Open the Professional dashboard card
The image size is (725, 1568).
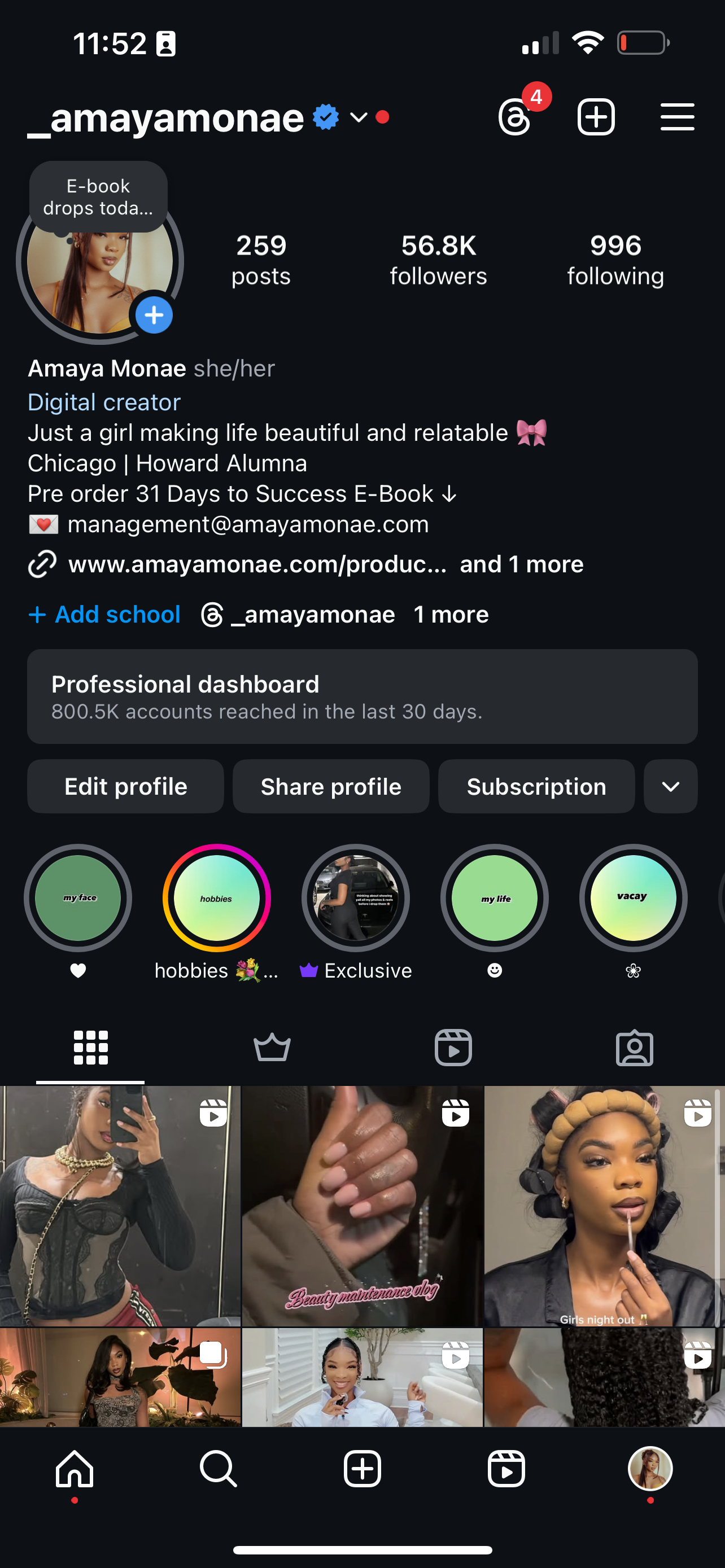tap(362, 696)
